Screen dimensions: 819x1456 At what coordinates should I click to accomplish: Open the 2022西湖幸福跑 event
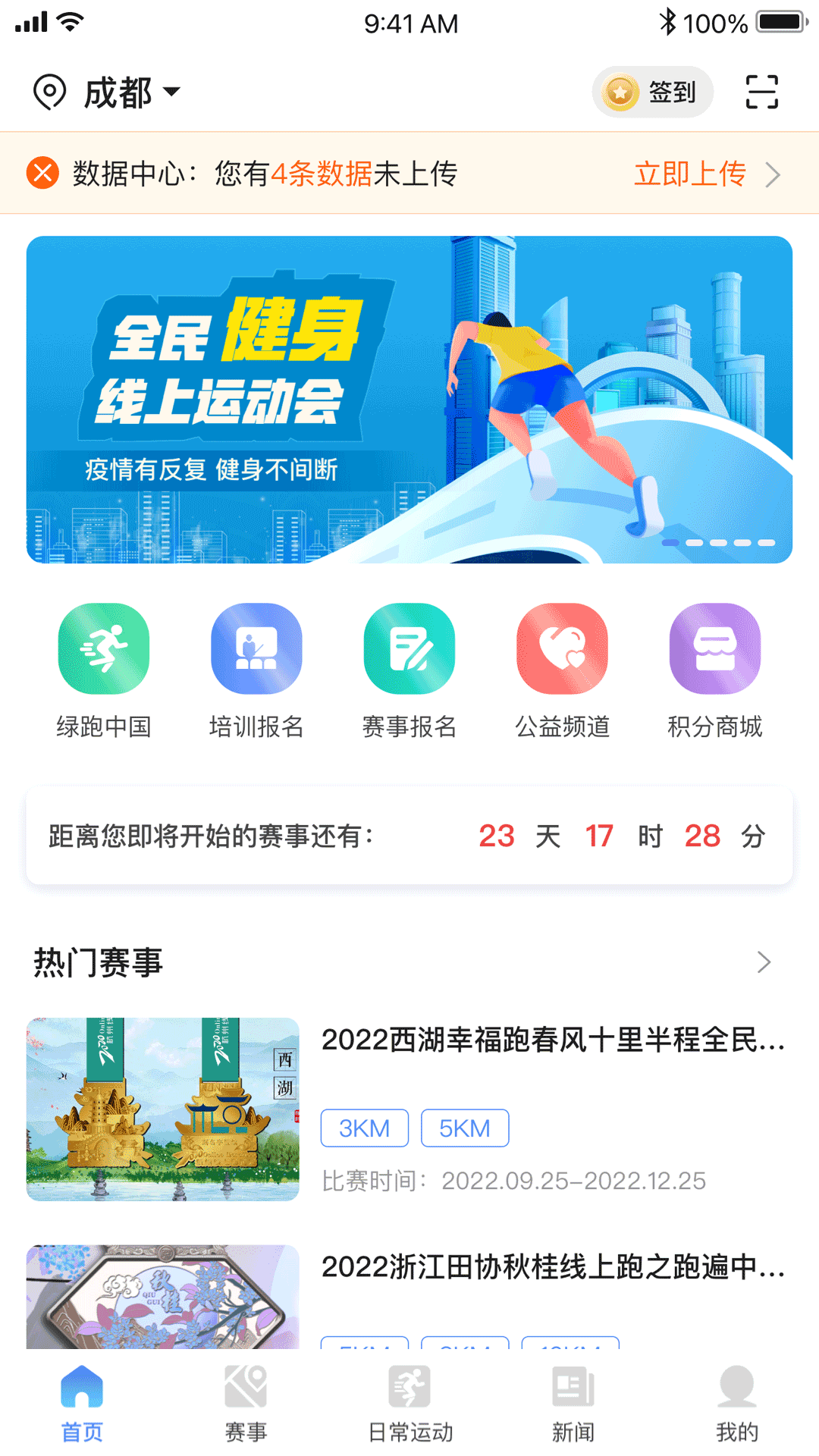click(409, 1109)
